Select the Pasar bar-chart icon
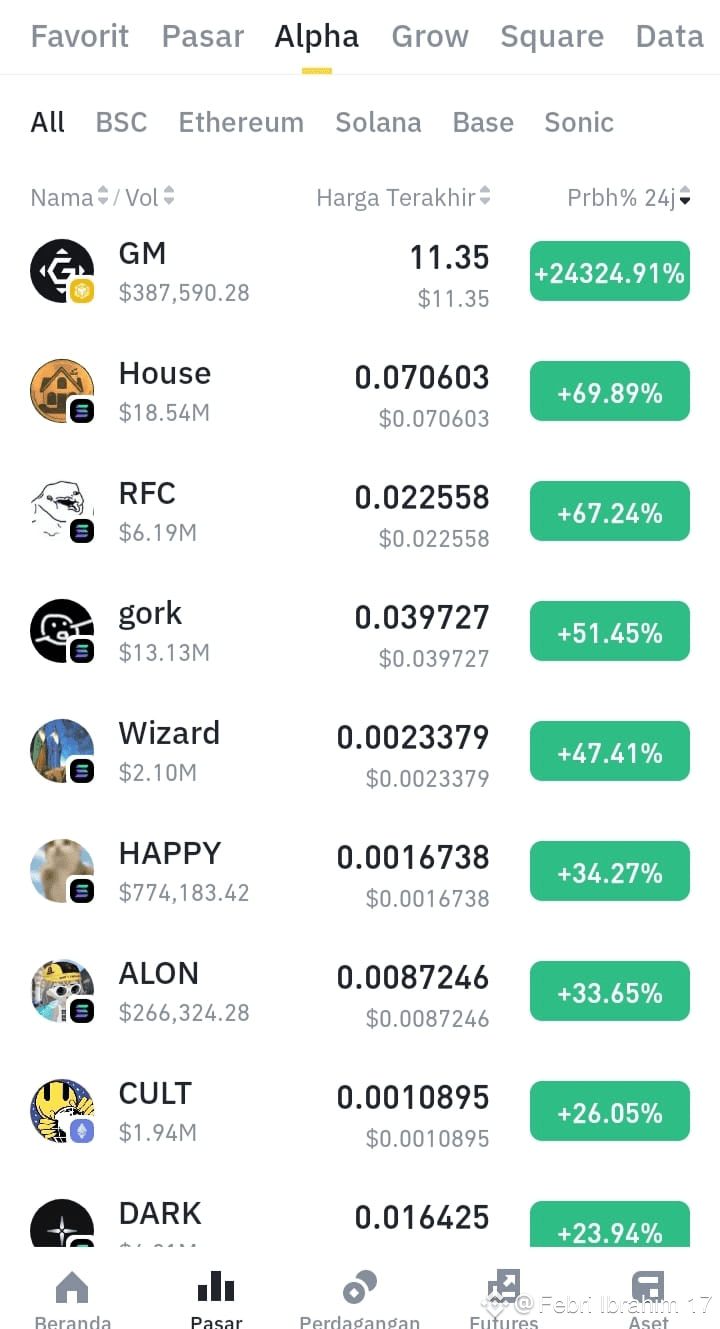 point(216,1284)
